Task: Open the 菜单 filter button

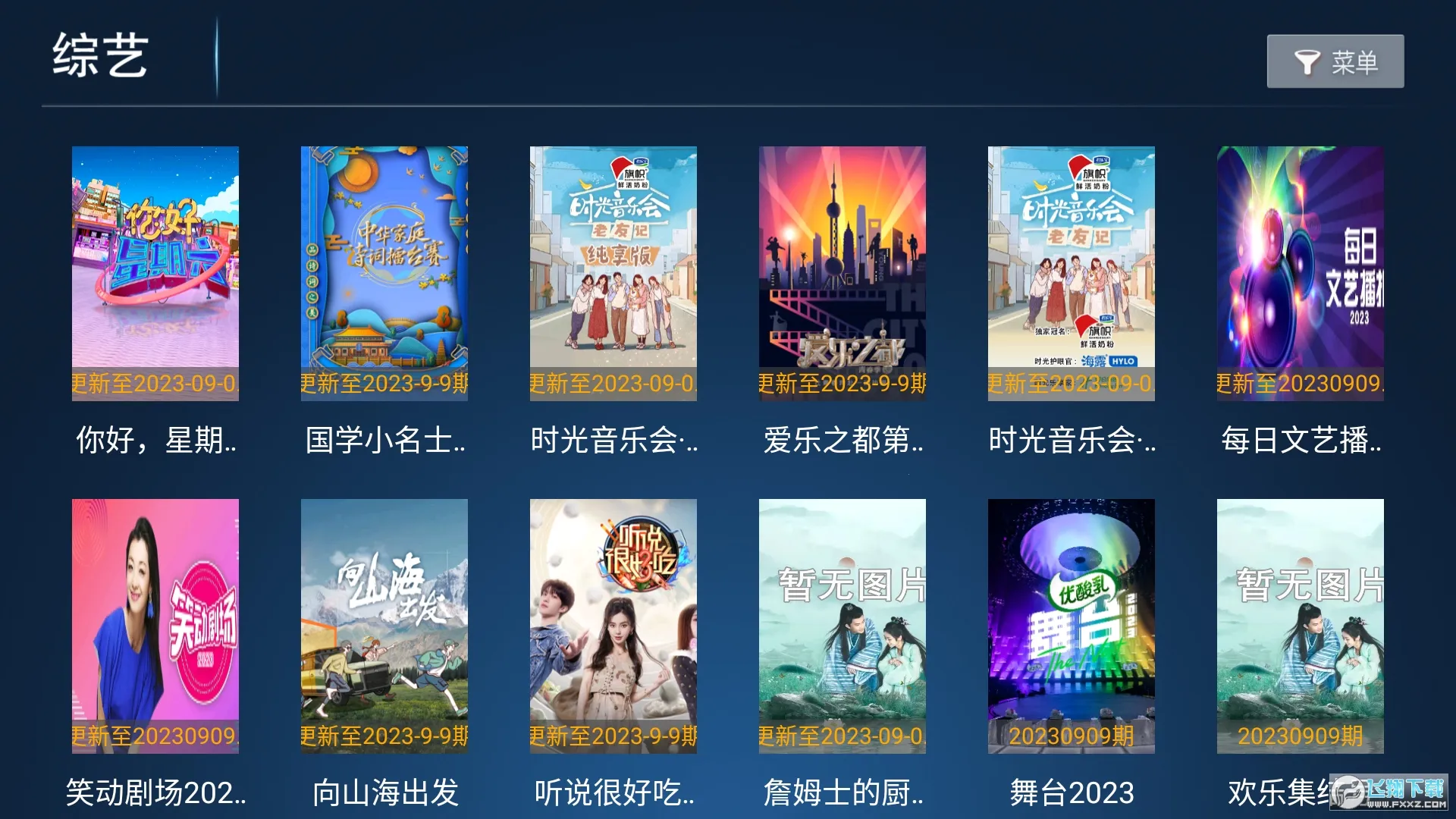Action: pos(1335,61)
